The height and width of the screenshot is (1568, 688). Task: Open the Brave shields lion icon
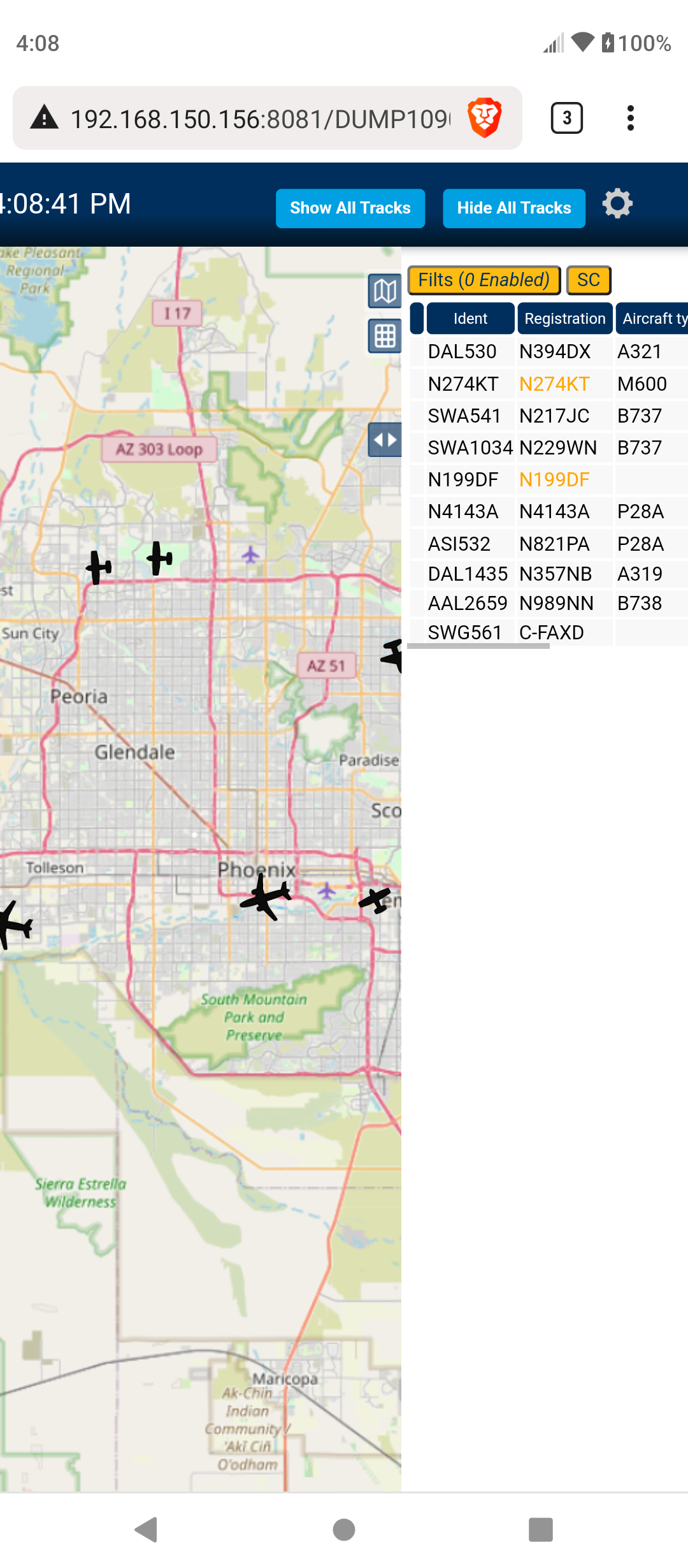(485, 118)
